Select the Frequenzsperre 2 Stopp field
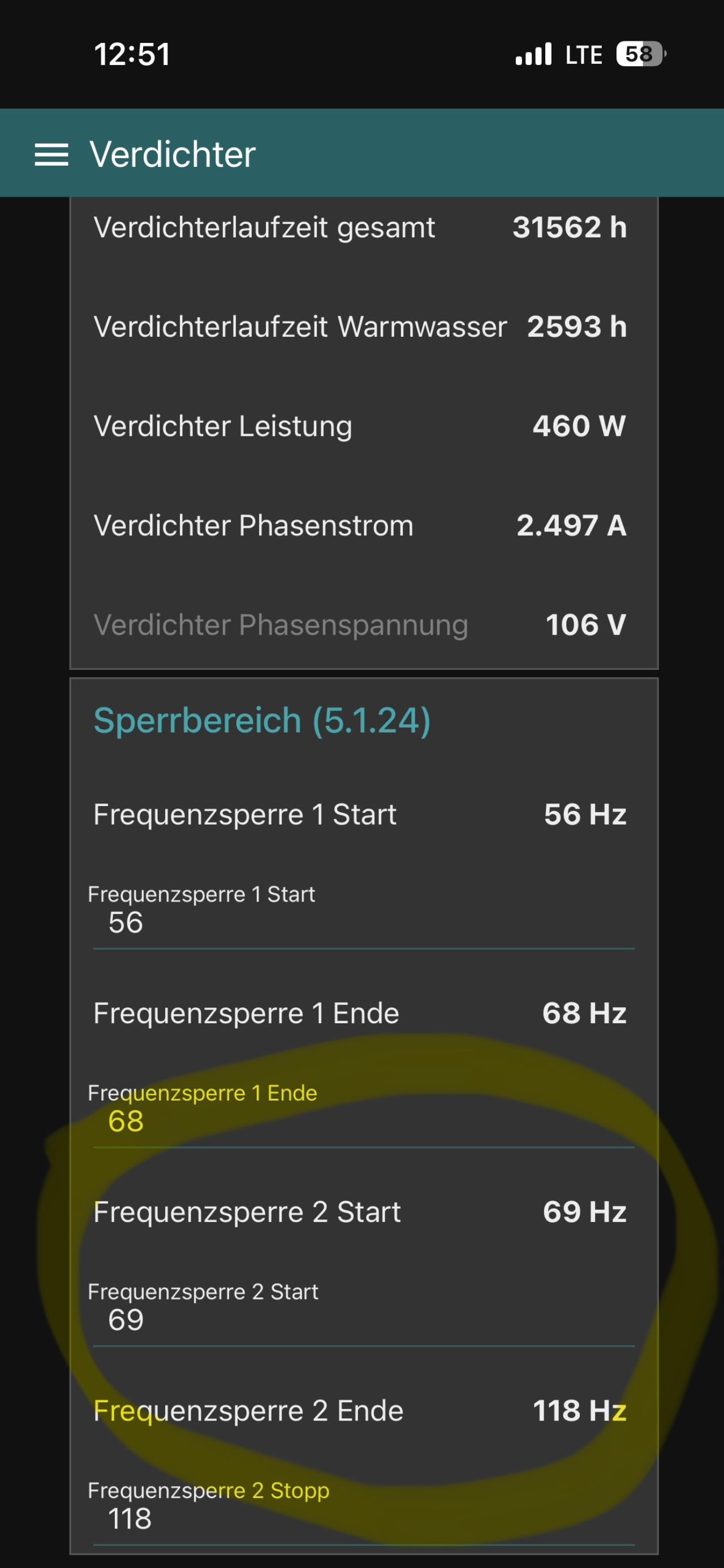724x1568 pixels. pos(363,1519)
